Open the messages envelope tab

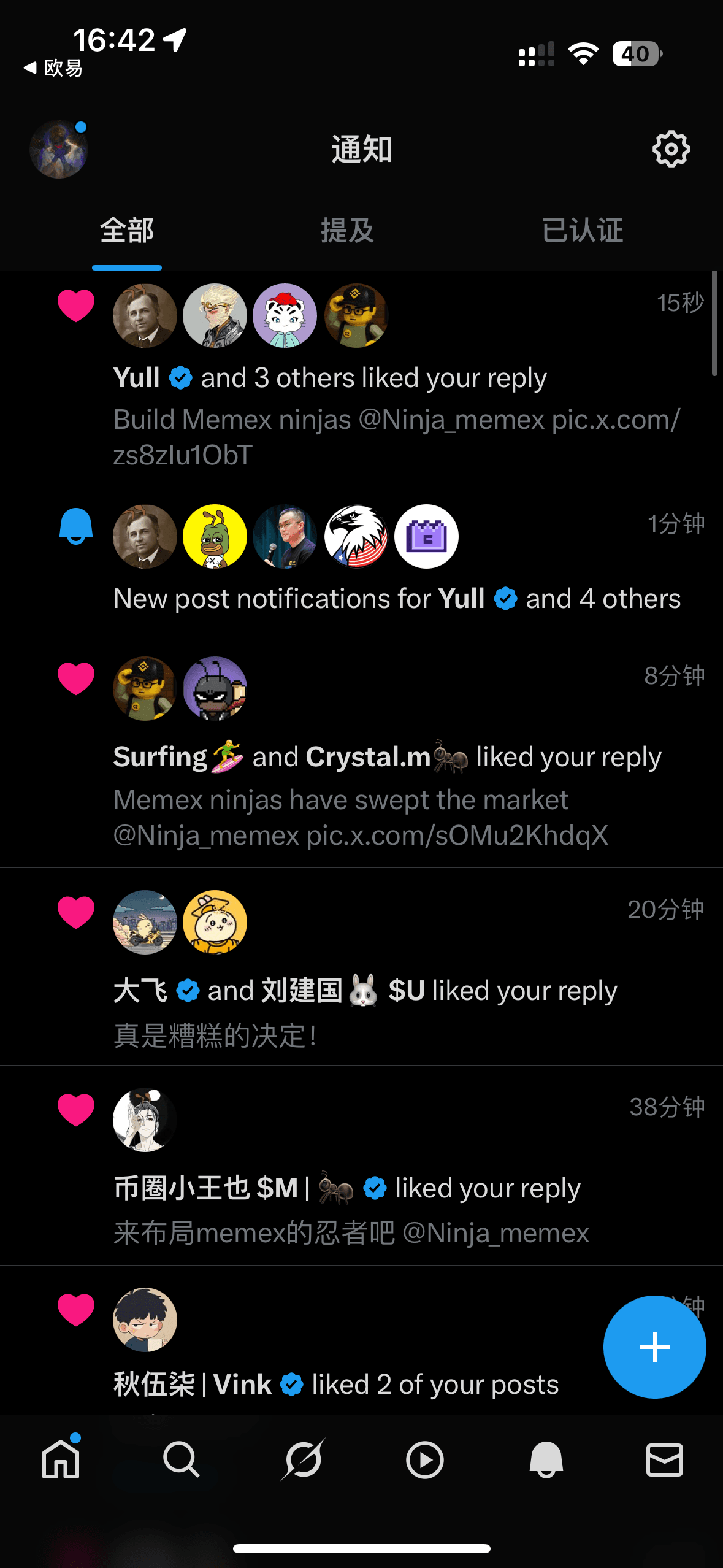[x=665, y=1459]
